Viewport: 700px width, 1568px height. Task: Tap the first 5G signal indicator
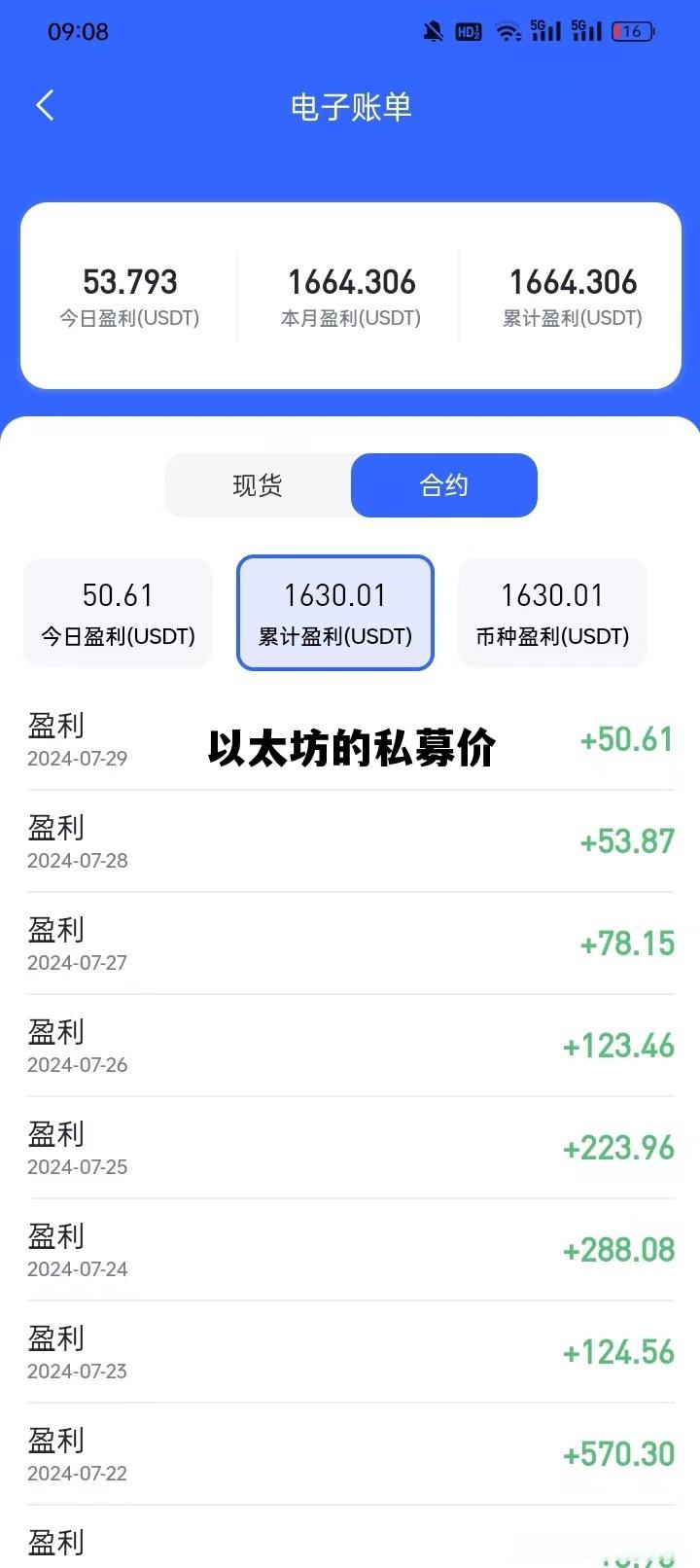coord(544,31)
